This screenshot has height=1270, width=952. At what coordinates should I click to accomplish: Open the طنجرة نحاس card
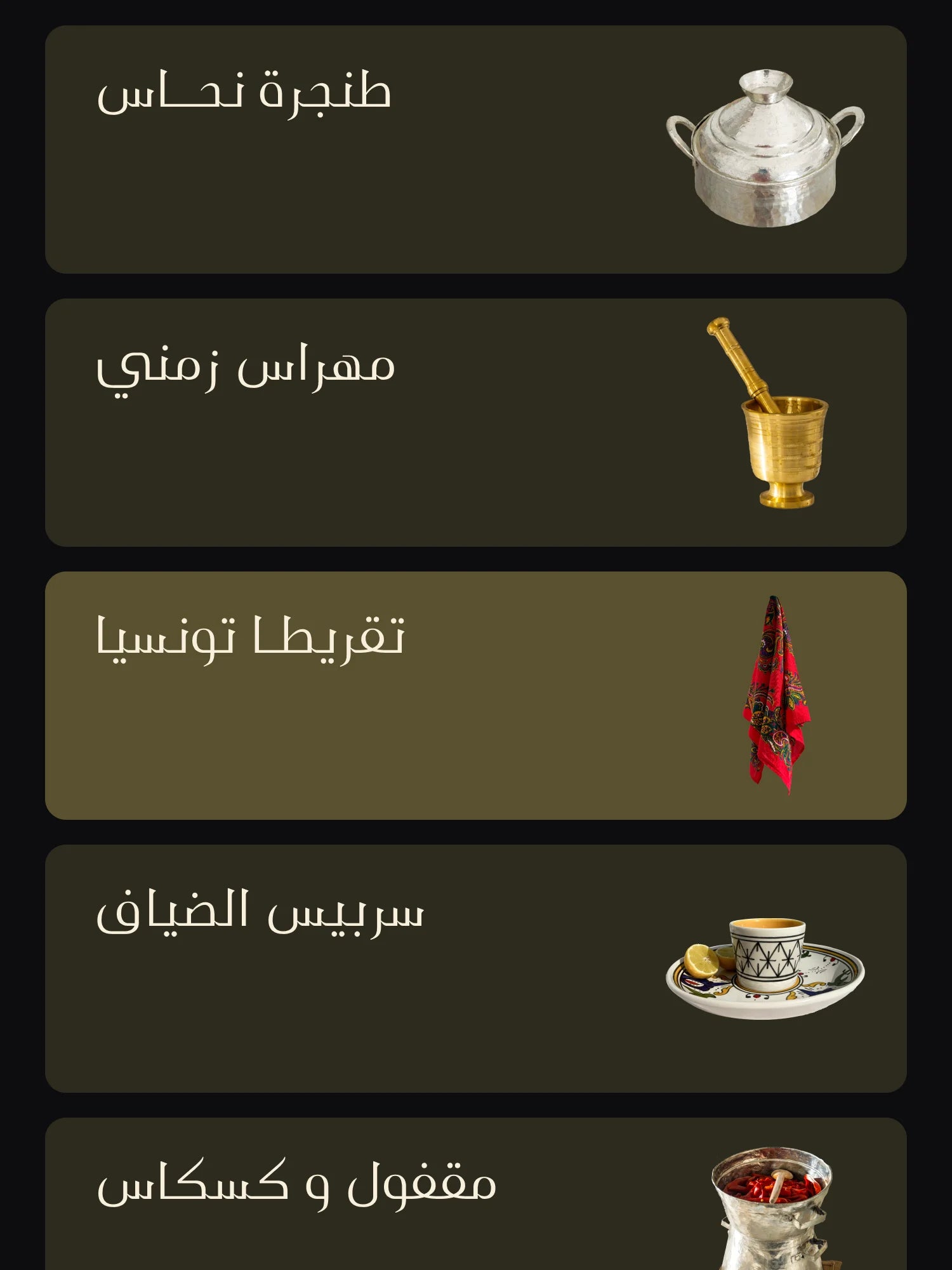[475, 149]
